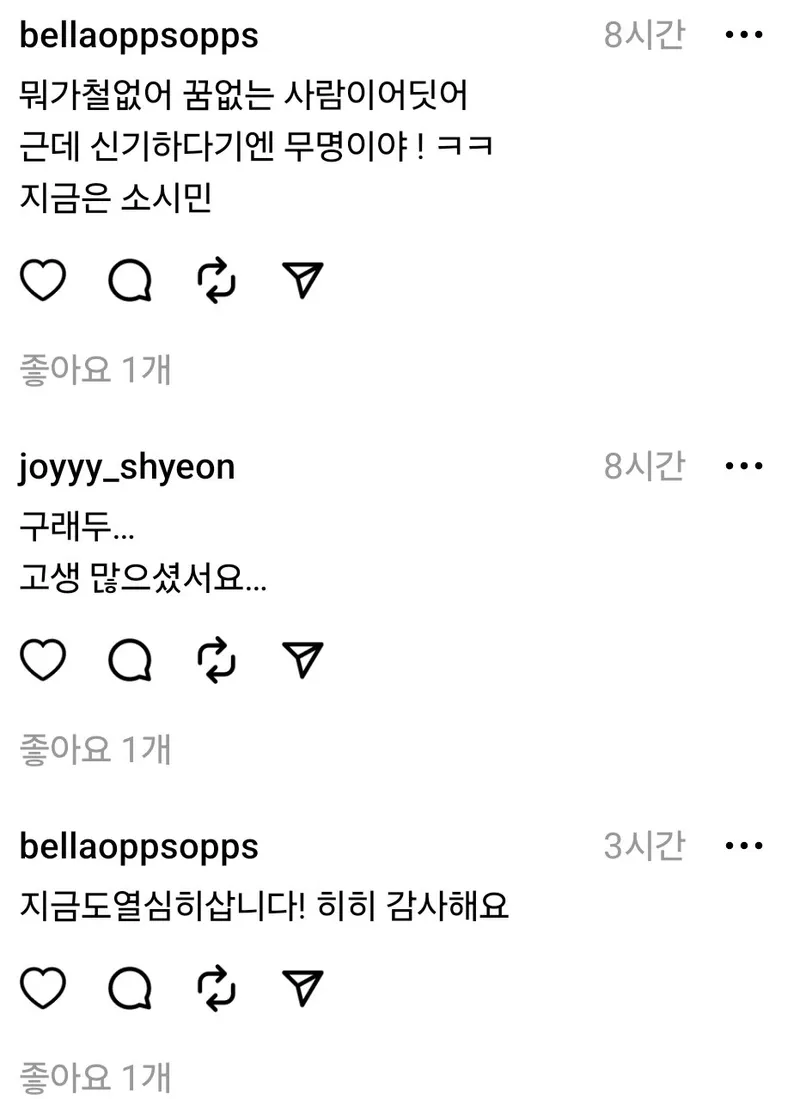The width and height of the screenshot is (800, 1099).
Task: Open overflow menu on bellaoppsopps' 8시간 comment
Action: 744,35
